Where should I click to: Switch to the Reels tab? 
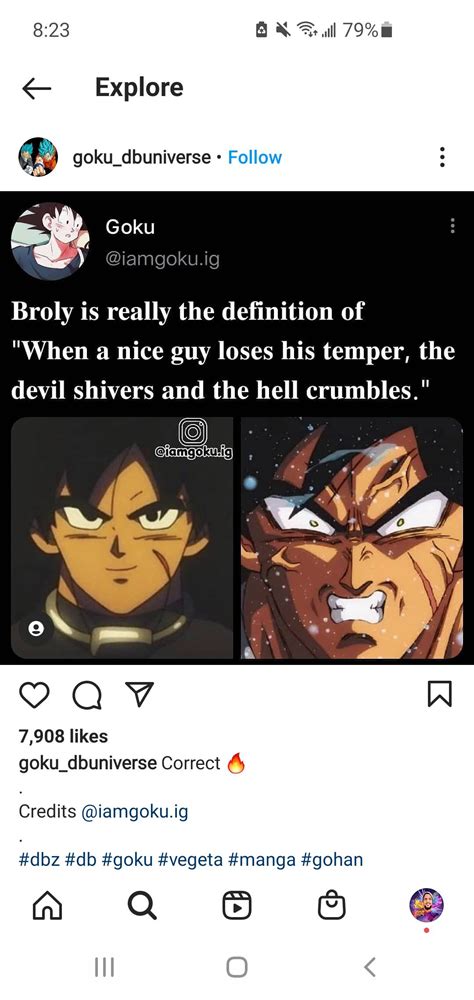click(x=237, y=905)
